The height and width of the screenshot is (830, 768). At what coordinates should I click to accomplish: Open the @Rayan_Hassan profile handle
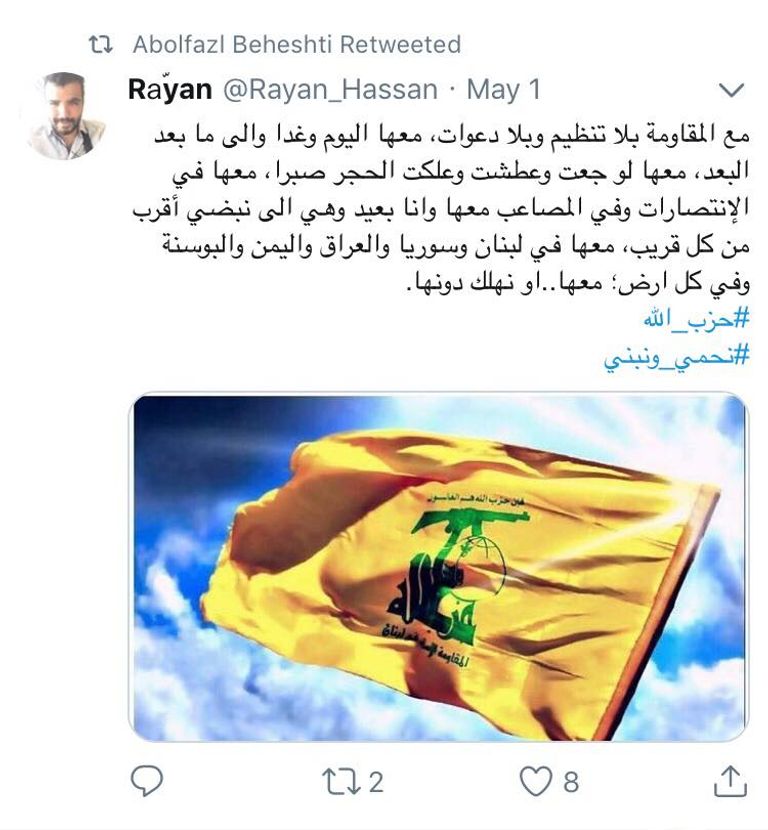click(330, 90)
